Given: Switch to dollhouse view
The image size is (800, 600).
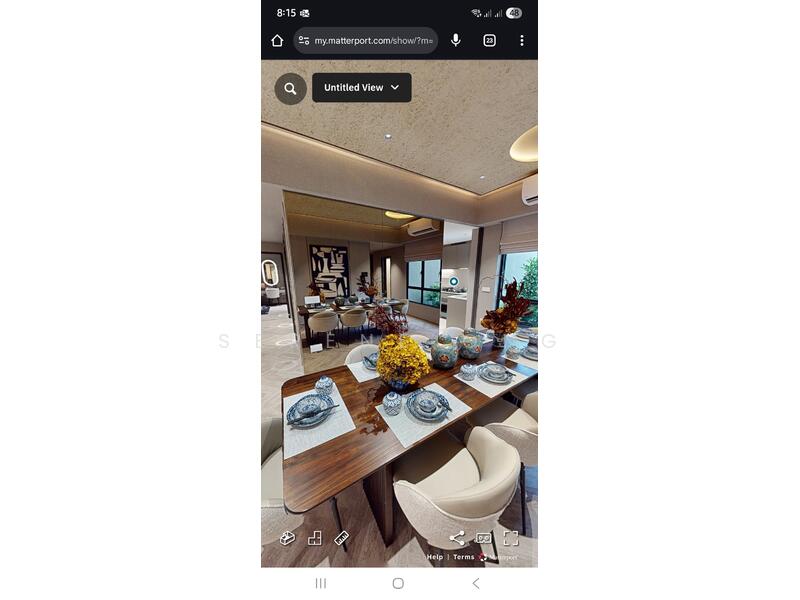Looking at the screenshot, I should point(287,538).
